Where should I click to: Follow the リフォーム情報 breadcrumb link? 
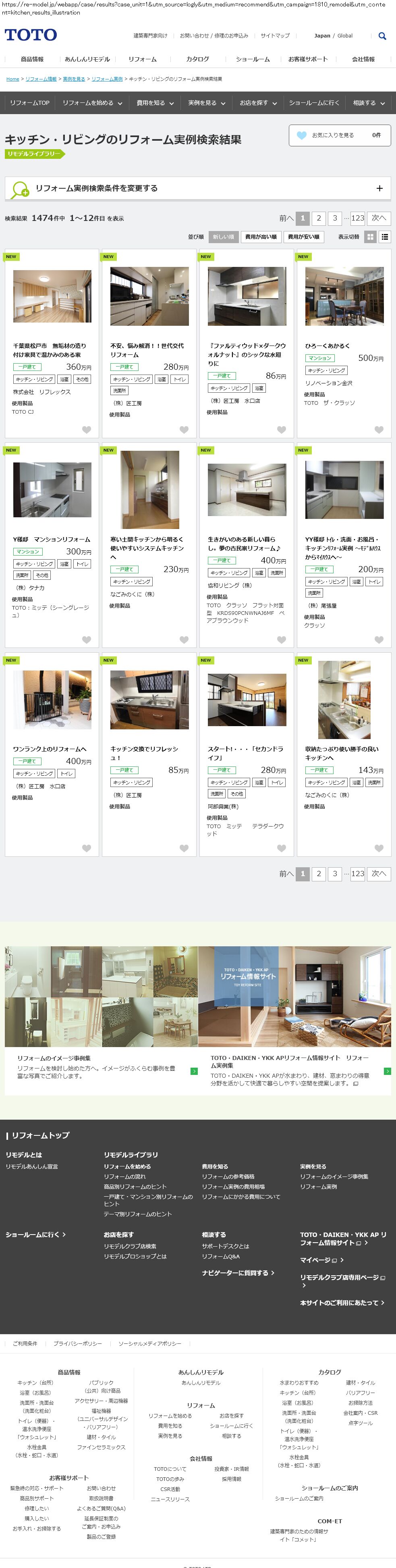pyautogui.click(x=41, y=79)
